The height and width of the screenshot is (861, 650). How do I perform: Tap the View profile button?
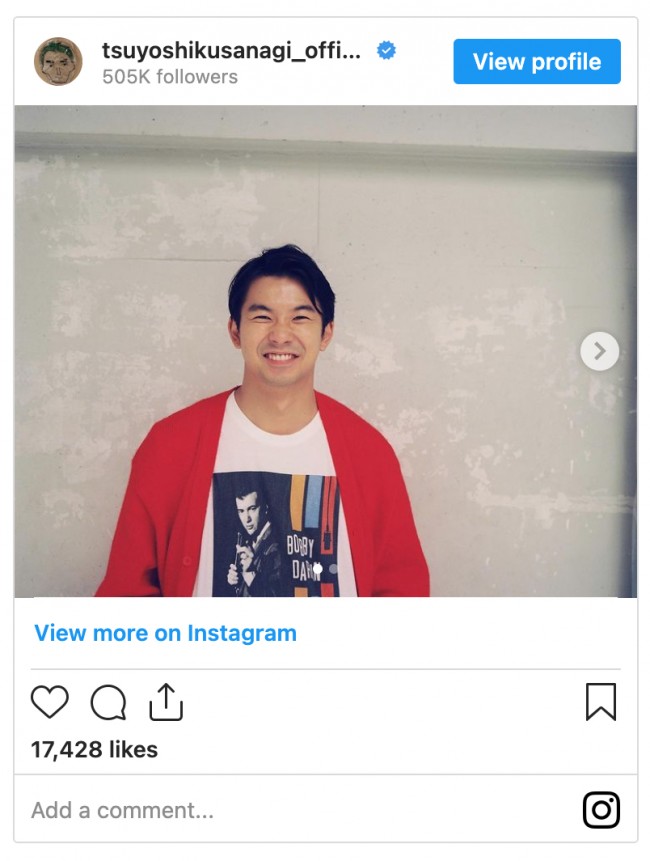click(x=536, y=62)
